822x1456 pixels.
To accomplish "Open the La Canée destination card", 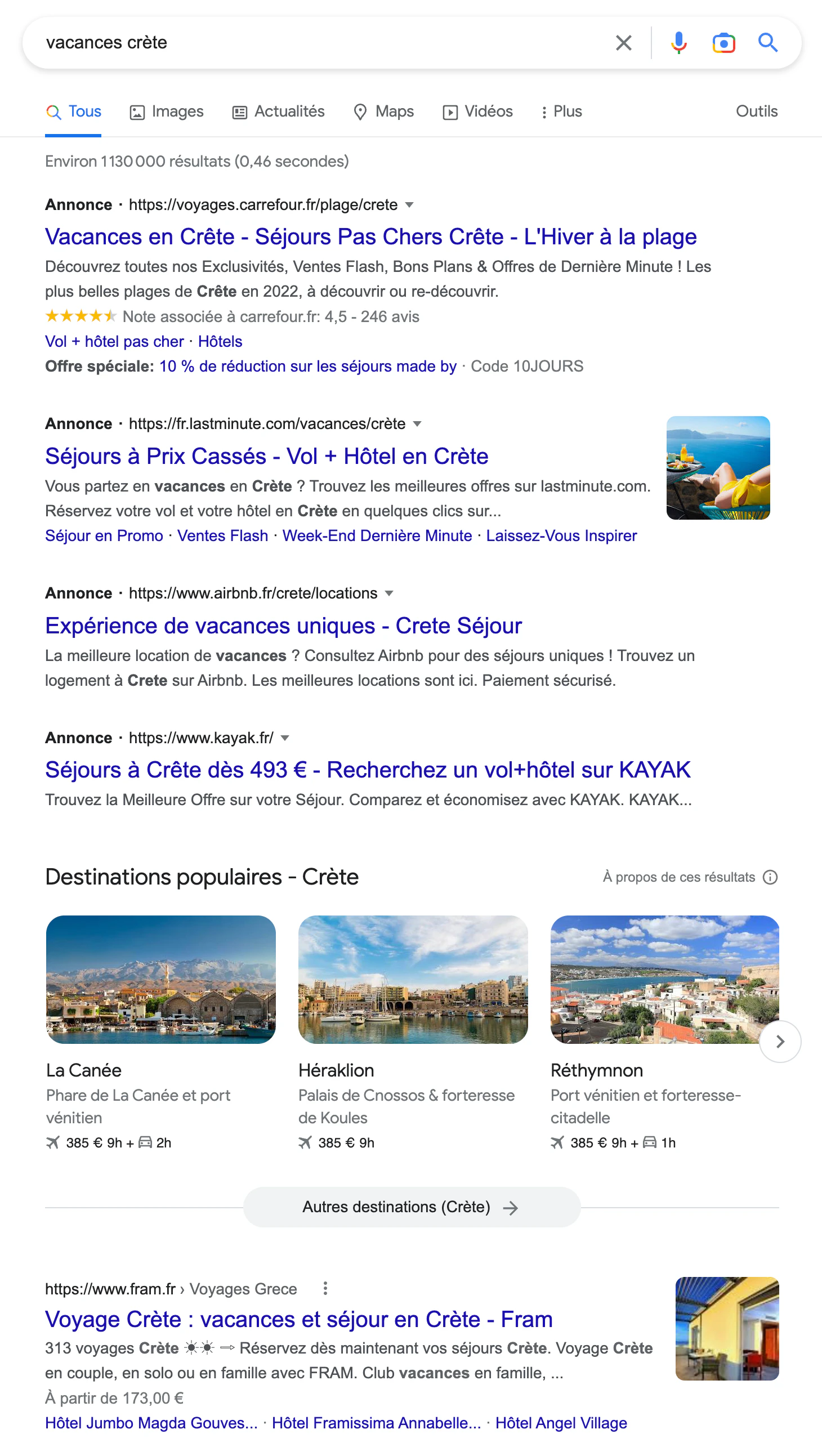I will (x=160, y=1032).
